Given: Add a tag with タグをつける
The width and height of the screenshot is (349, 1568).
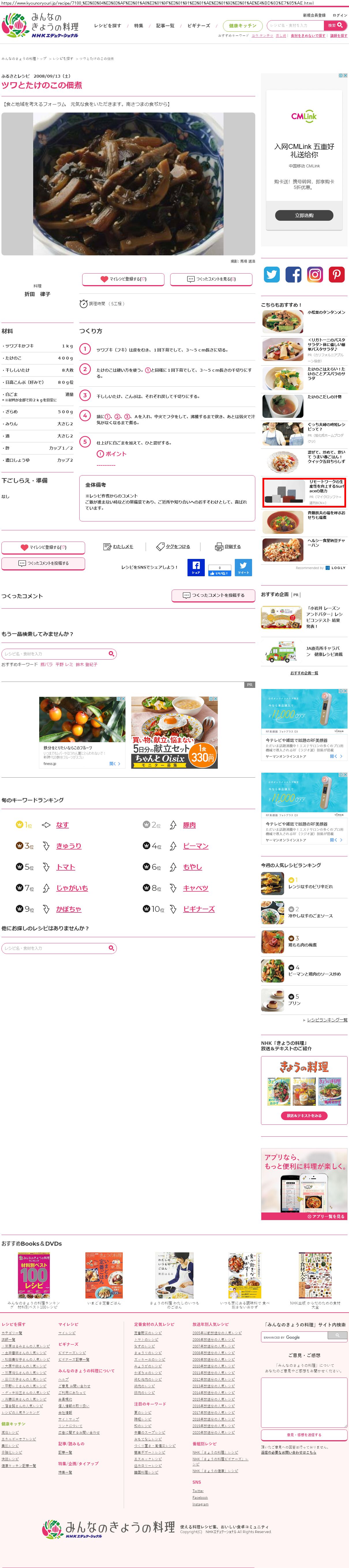Looking at the screenshot, I should (x=173, y=547).
